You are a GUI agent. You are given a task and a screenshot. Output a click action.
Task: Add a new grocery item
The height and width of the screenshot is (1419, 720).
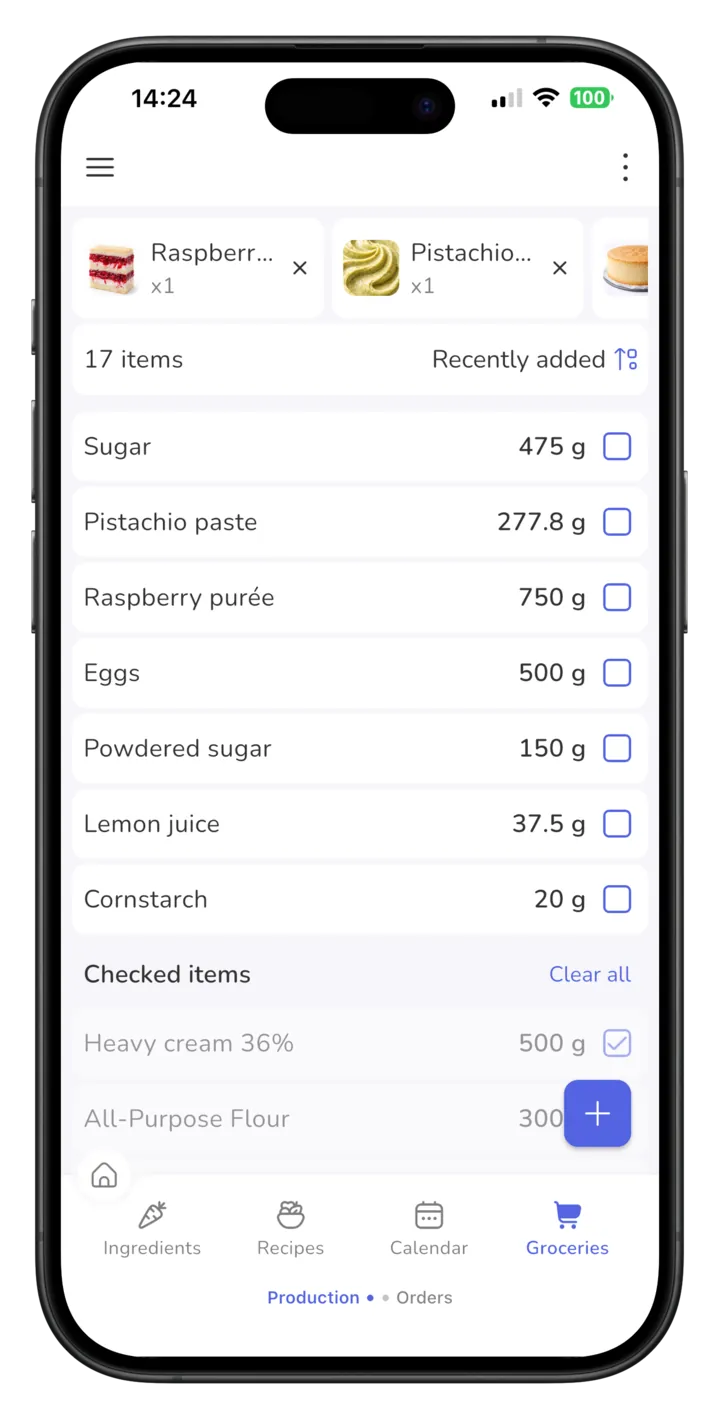(597, 1113)
